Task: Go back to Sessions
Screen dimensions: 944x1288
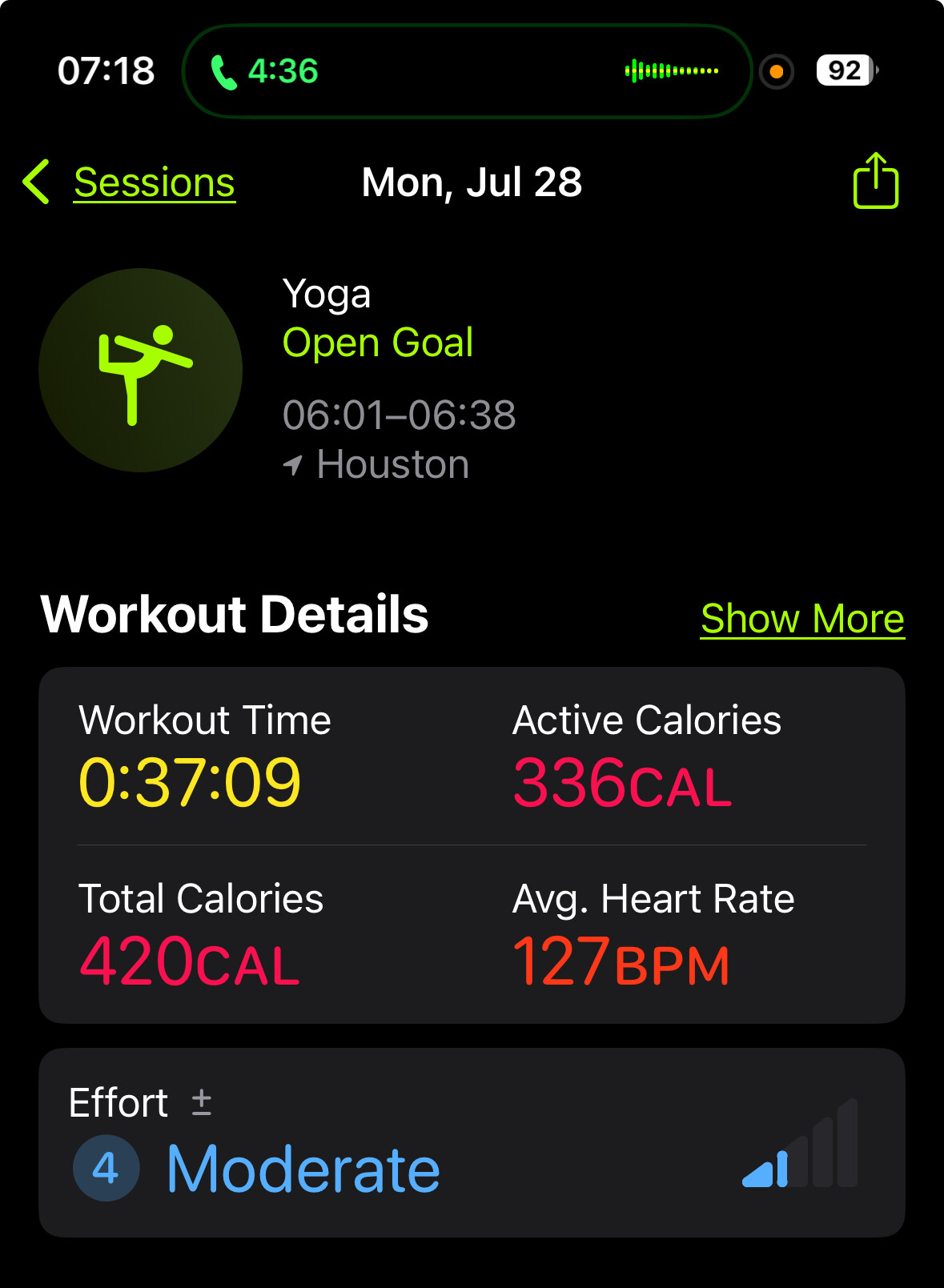Action: click(130, 183)
